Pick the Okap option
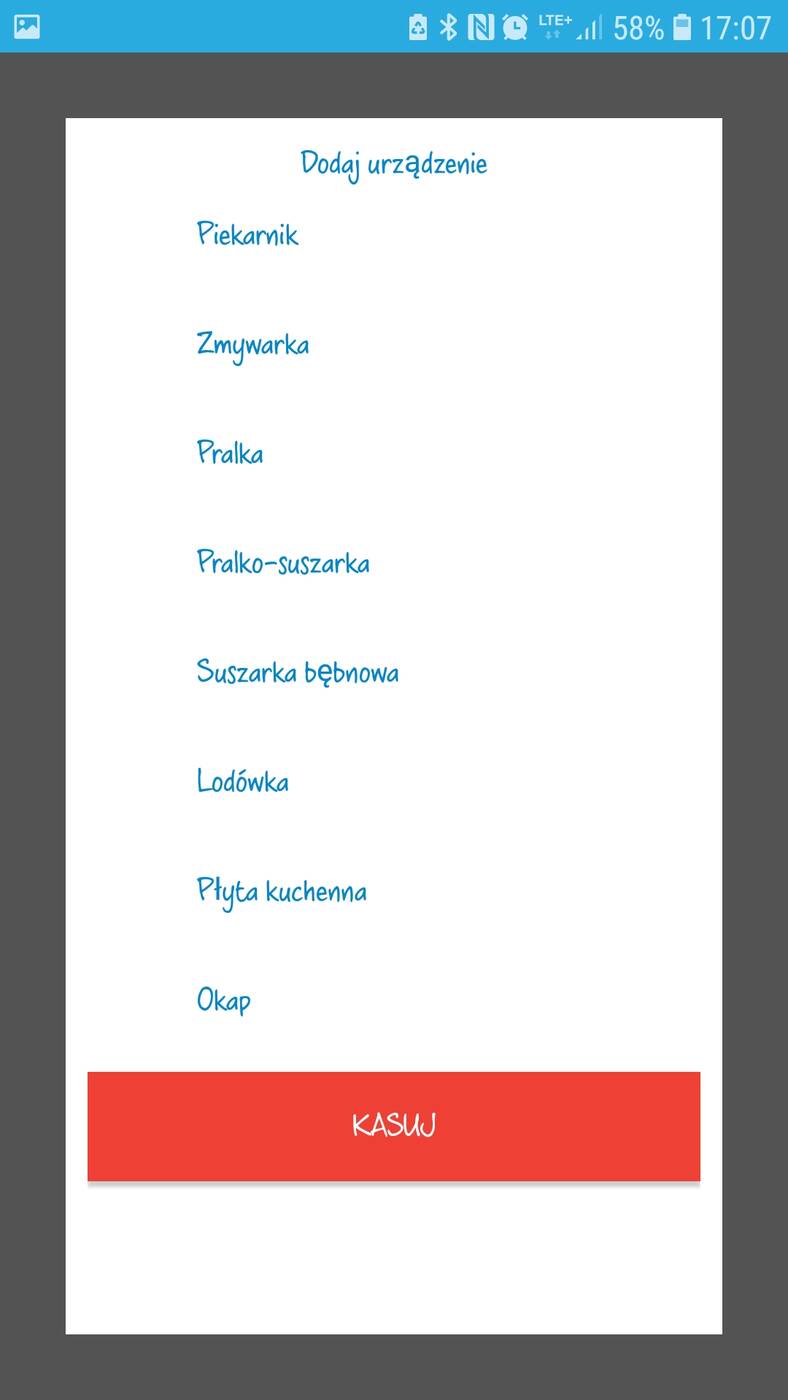The height and width of the screenshot is (1400, 788). click(x=224, y=1000)
